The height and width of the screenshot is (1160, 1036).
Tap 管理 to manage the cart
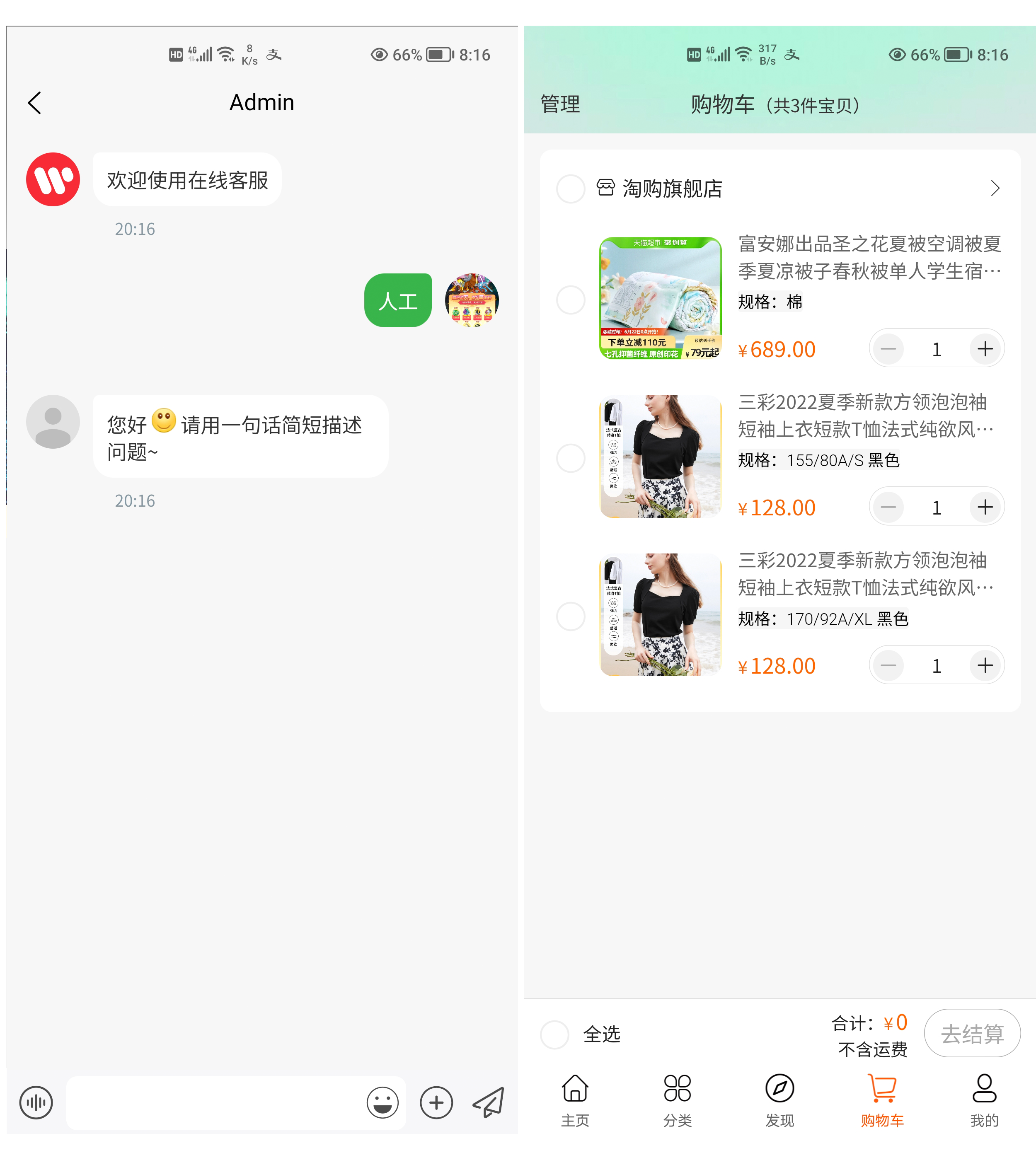click(x=560, y=104)
